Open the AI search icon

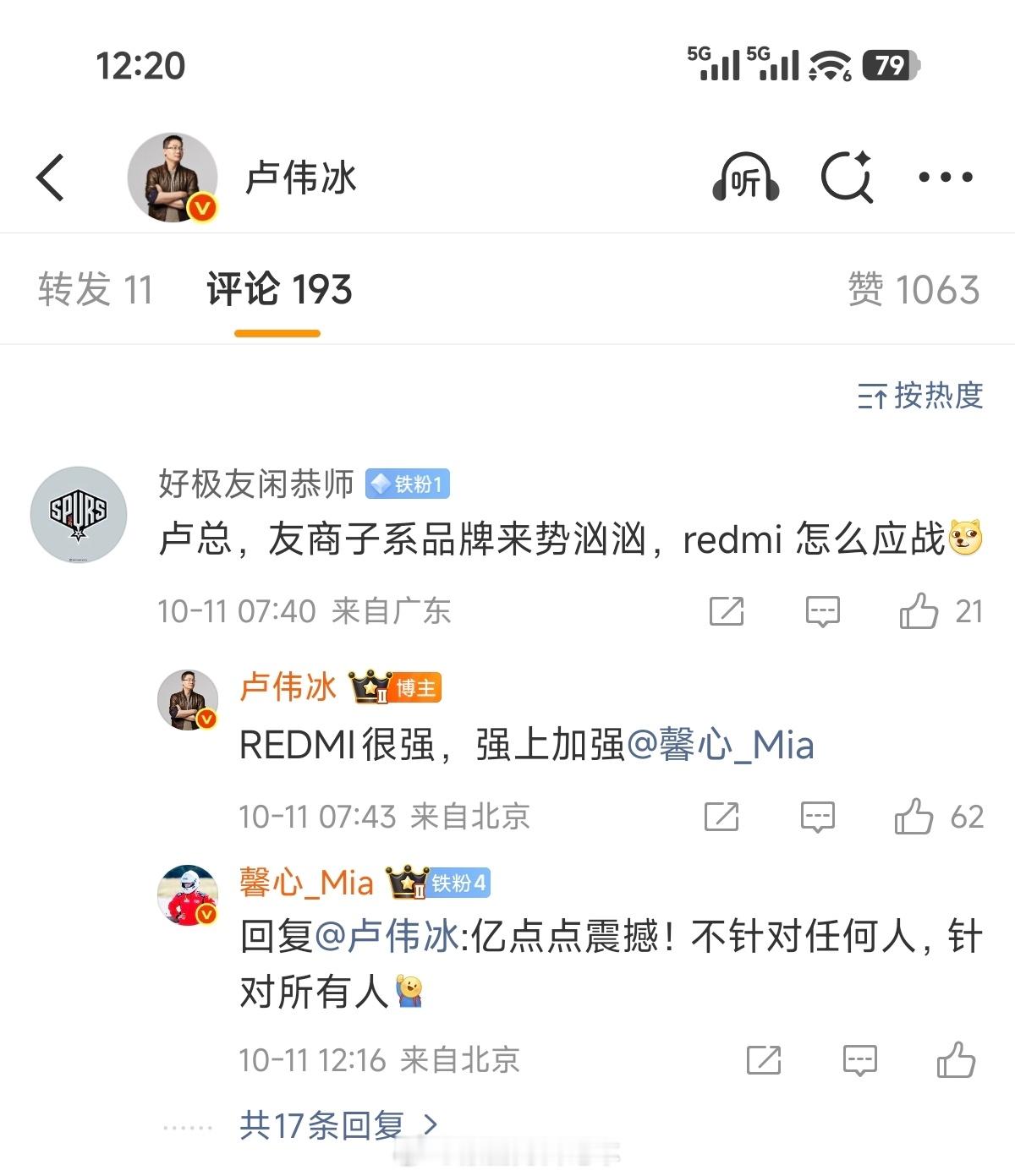(847, 178)
